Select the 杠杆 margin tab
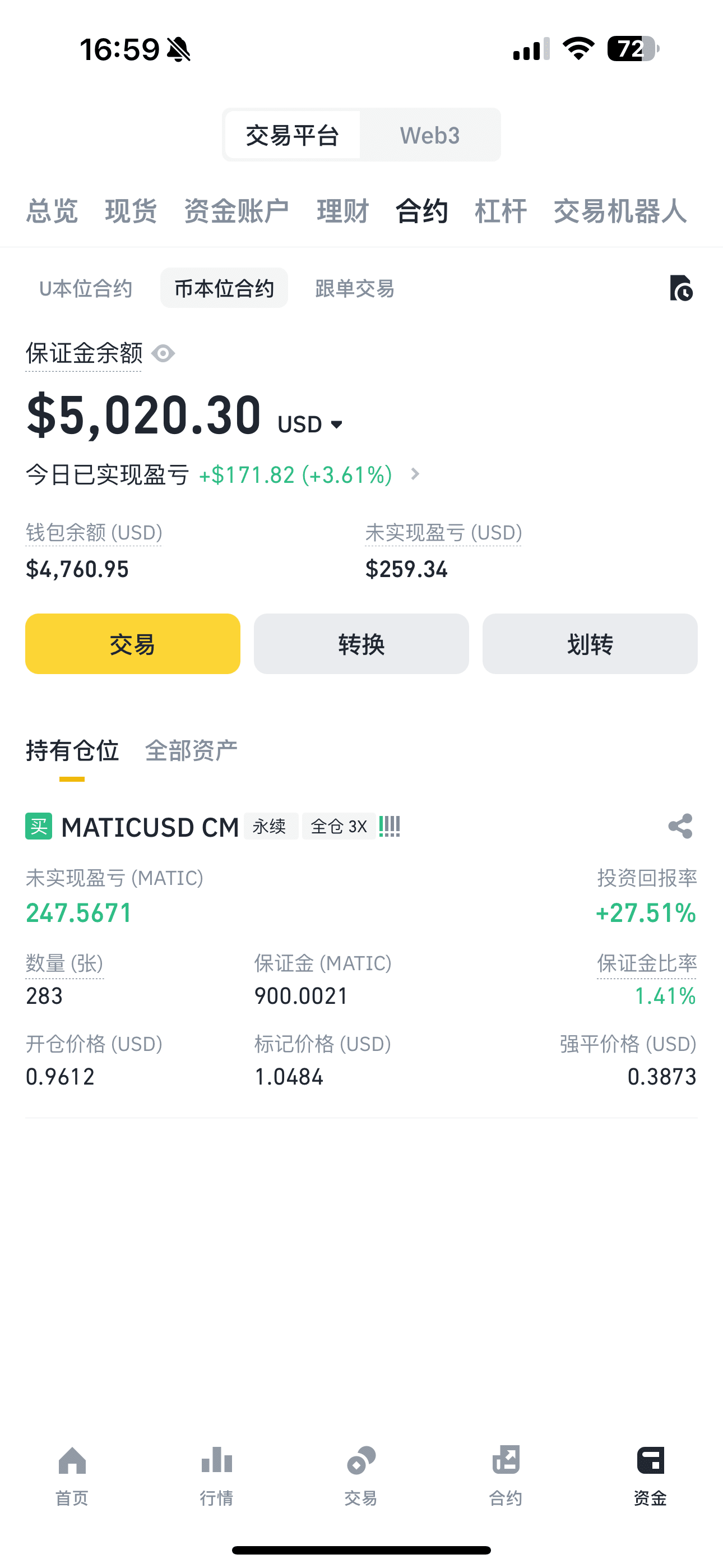This screenshot has height=1568, width=723. coord(501,211)
